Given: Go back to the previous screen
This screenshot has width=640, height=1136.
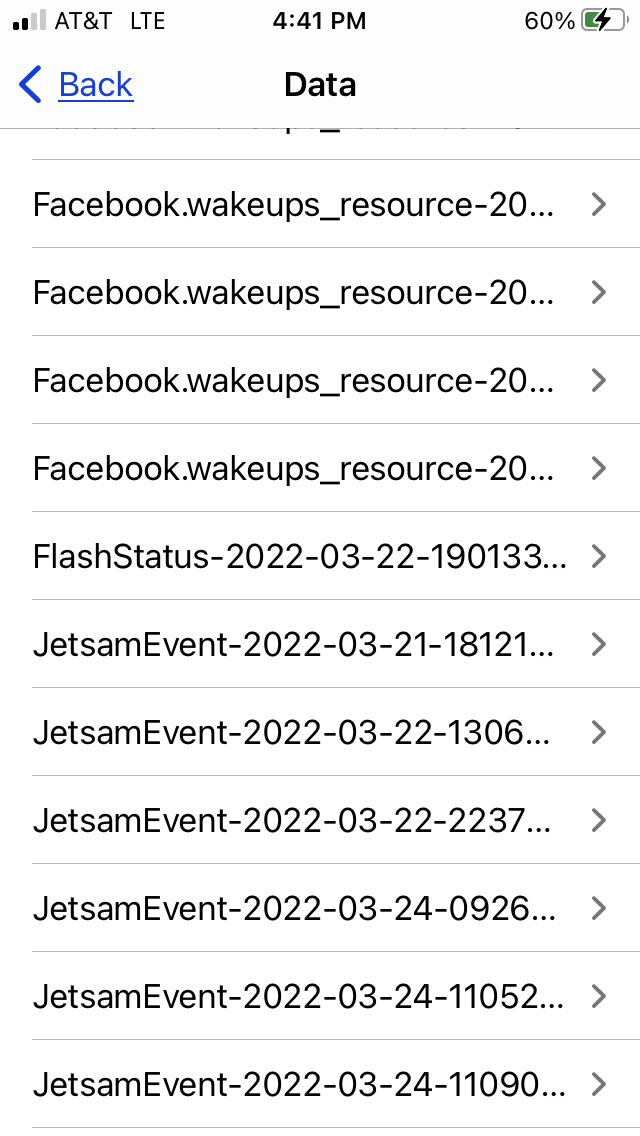Looking at the screenshot, I should click(x=76, y=85).
